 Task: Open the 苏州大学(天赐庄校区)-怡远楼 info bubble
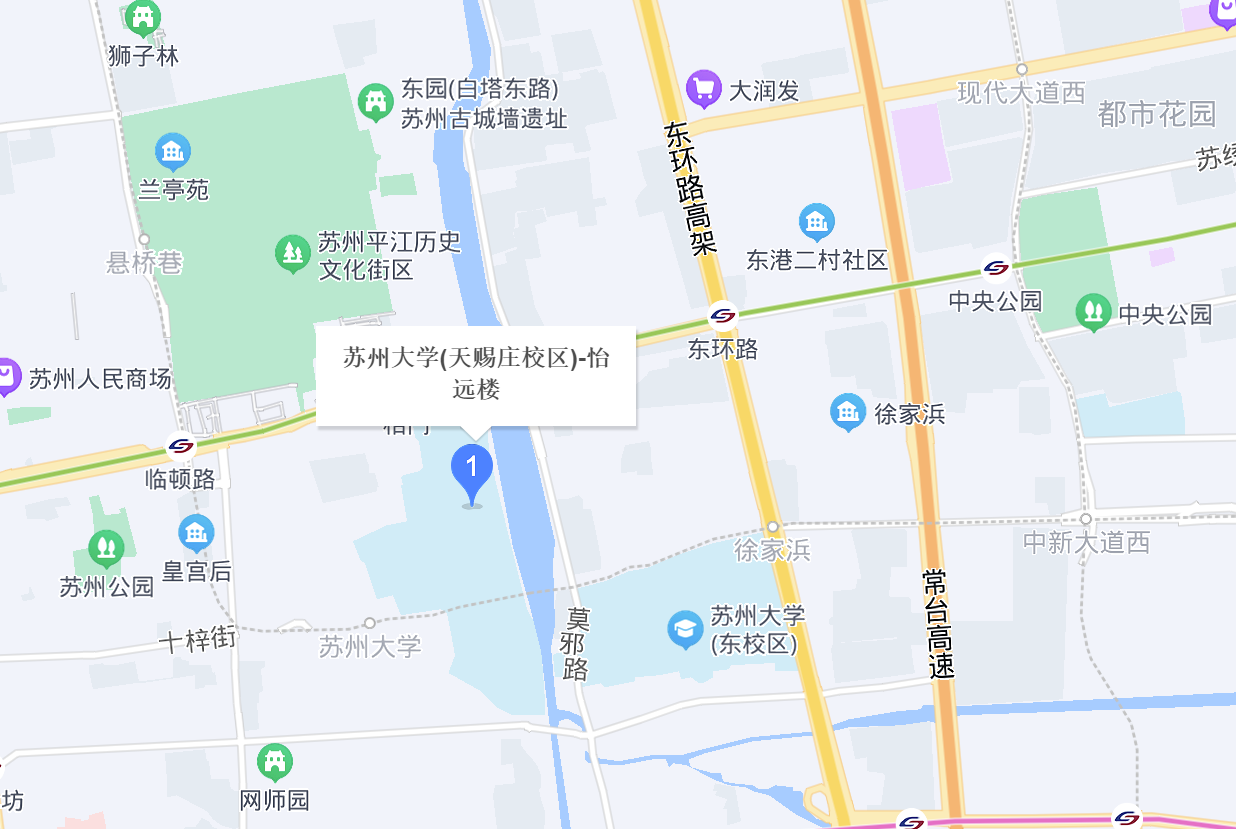(x=476, y=374)
